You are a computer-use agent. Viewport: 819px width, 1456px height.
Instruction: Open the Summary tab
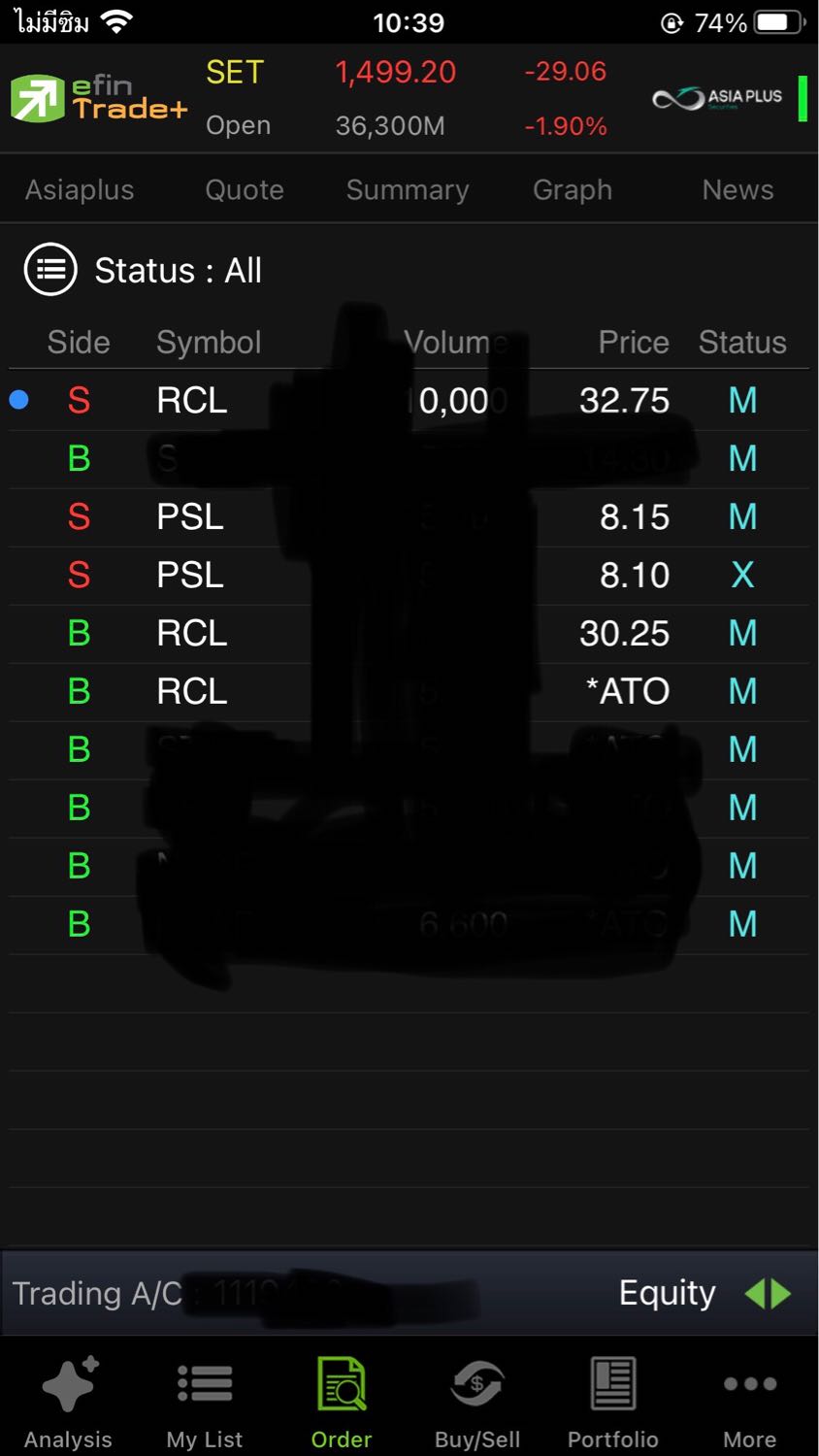[x=408, y=190]
